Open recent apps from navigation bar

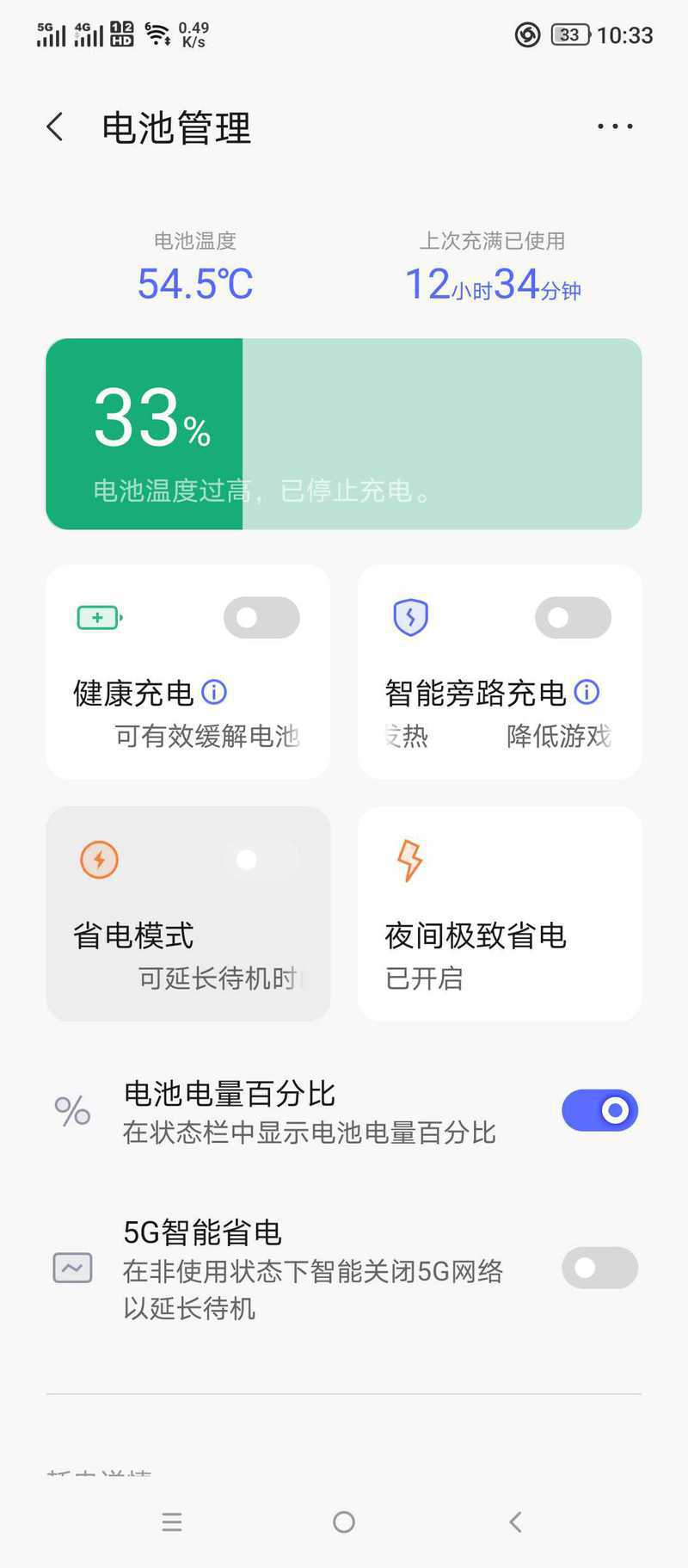point(172,1522)
